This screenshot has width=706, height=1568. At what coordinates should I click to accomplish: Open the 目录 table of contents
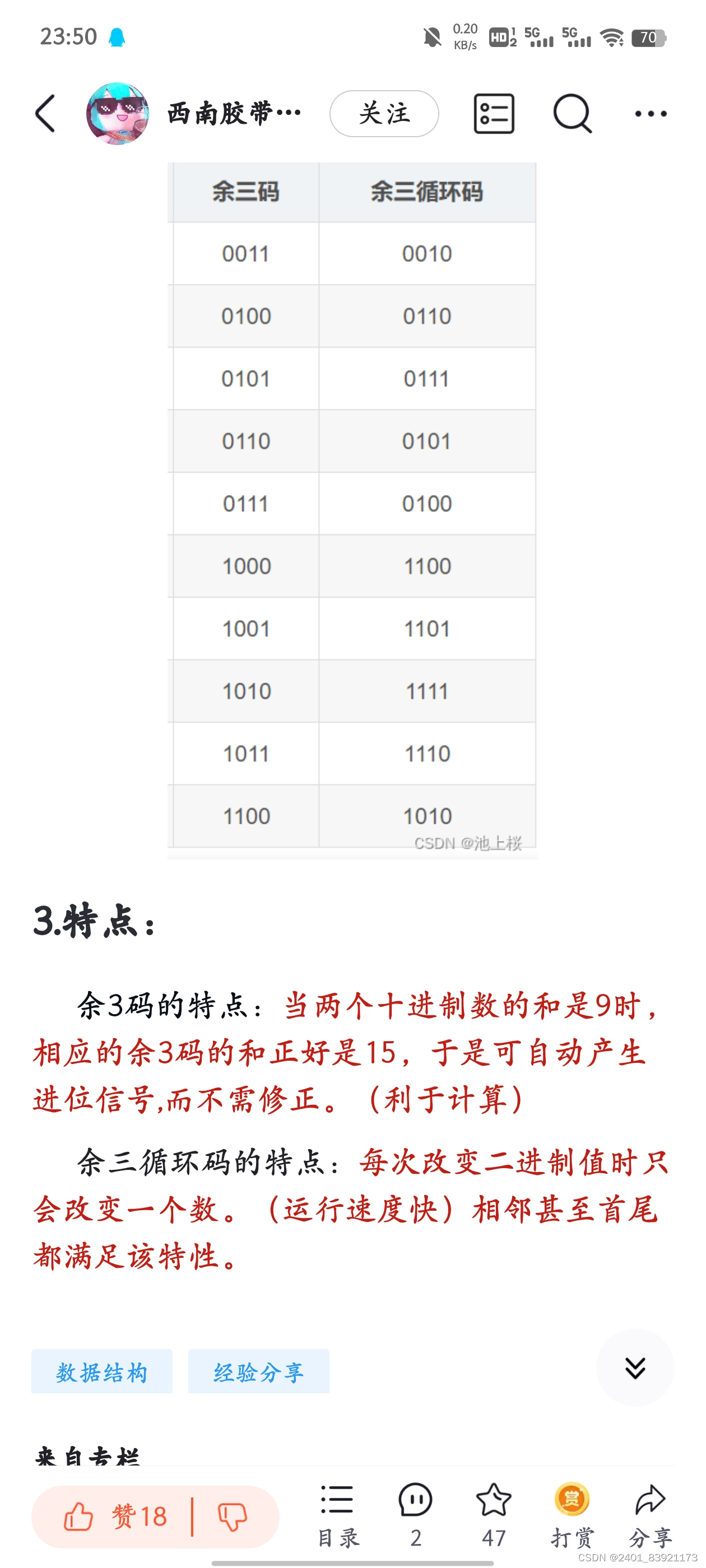[337, 1515]
